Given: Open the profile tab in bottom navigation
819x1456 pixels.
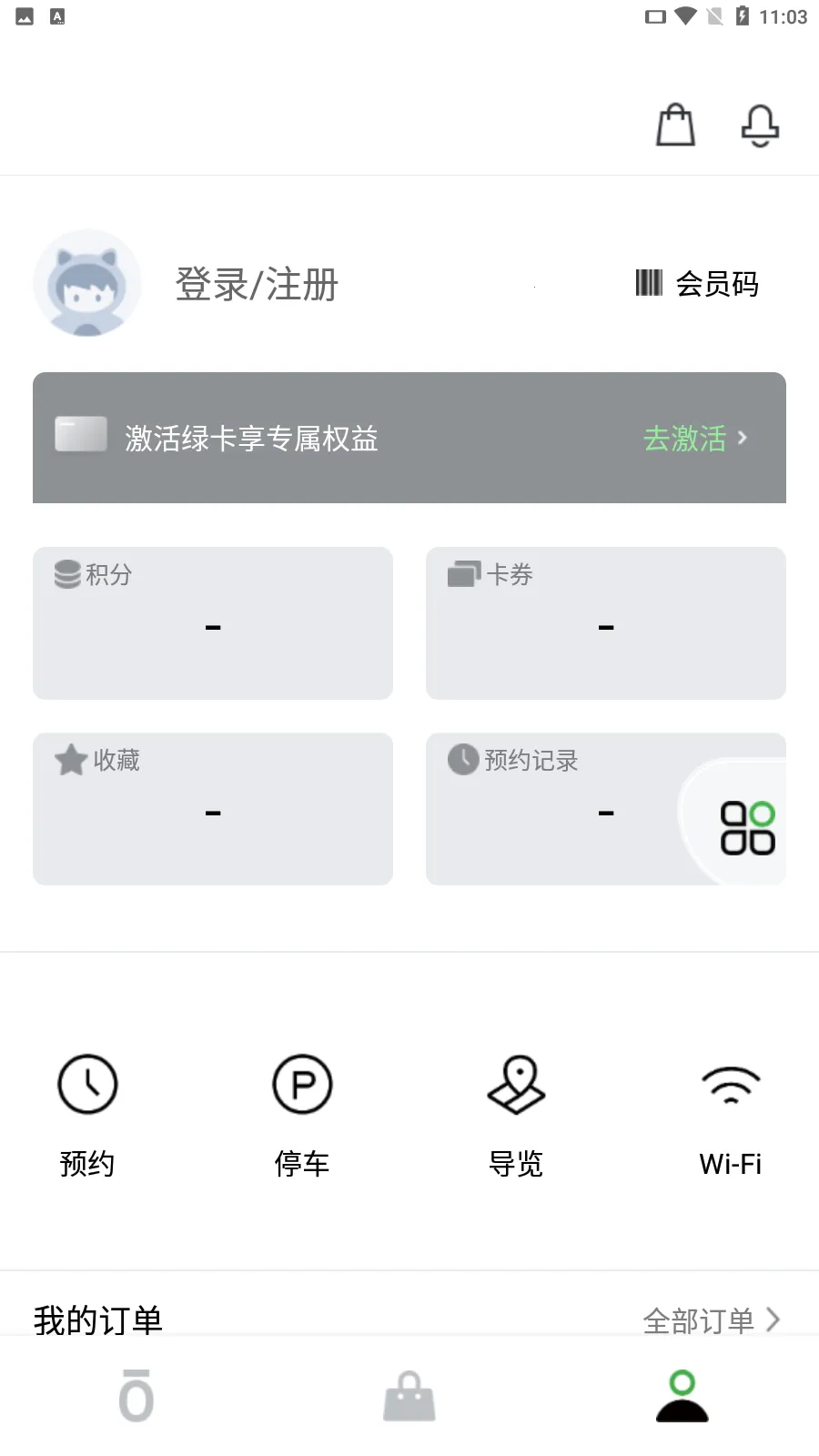Looking at the screenshot, I should coord(682,1395).
